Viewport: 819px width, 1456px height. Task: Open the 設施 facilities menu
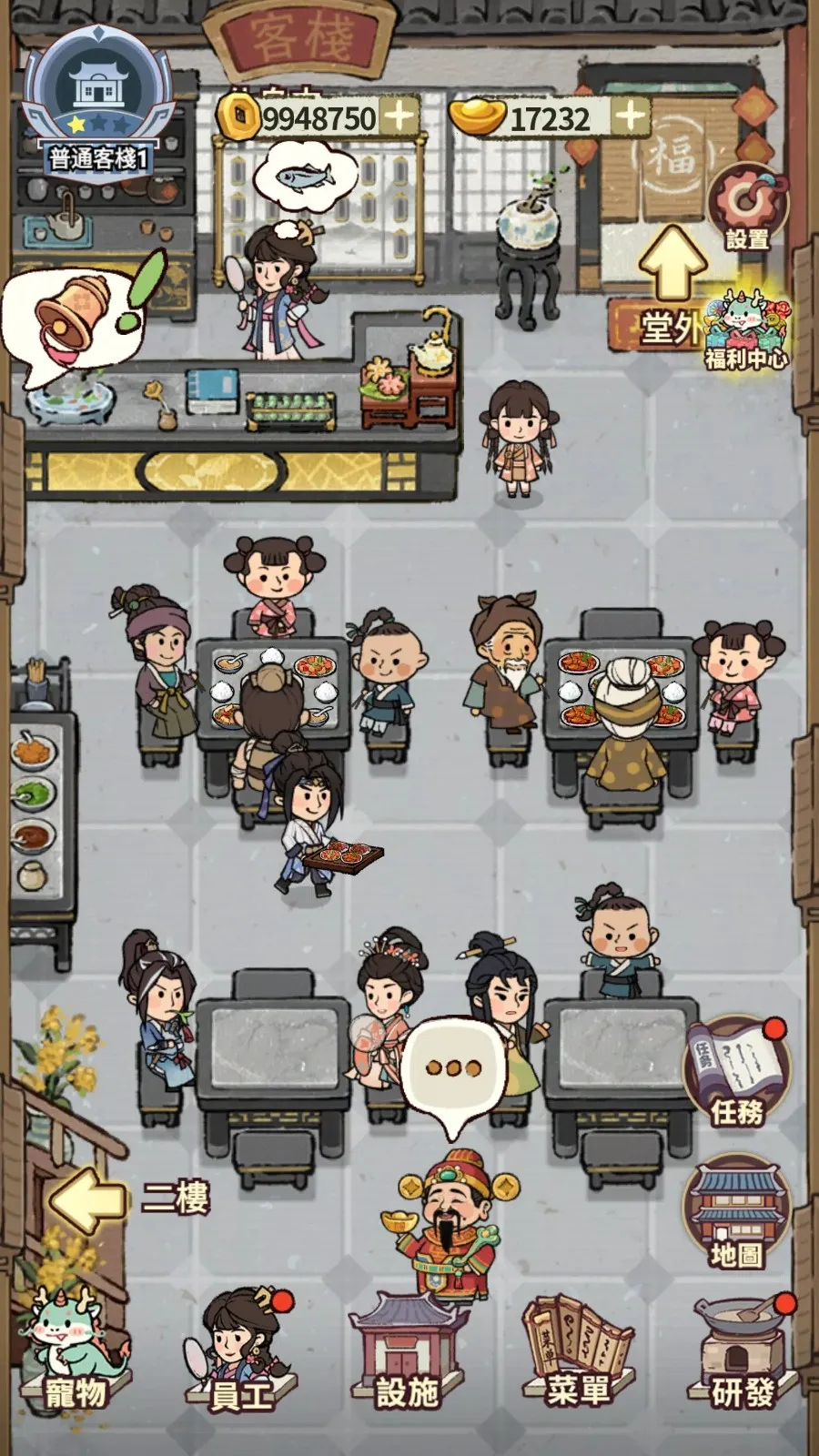(x=407, y=1351)
